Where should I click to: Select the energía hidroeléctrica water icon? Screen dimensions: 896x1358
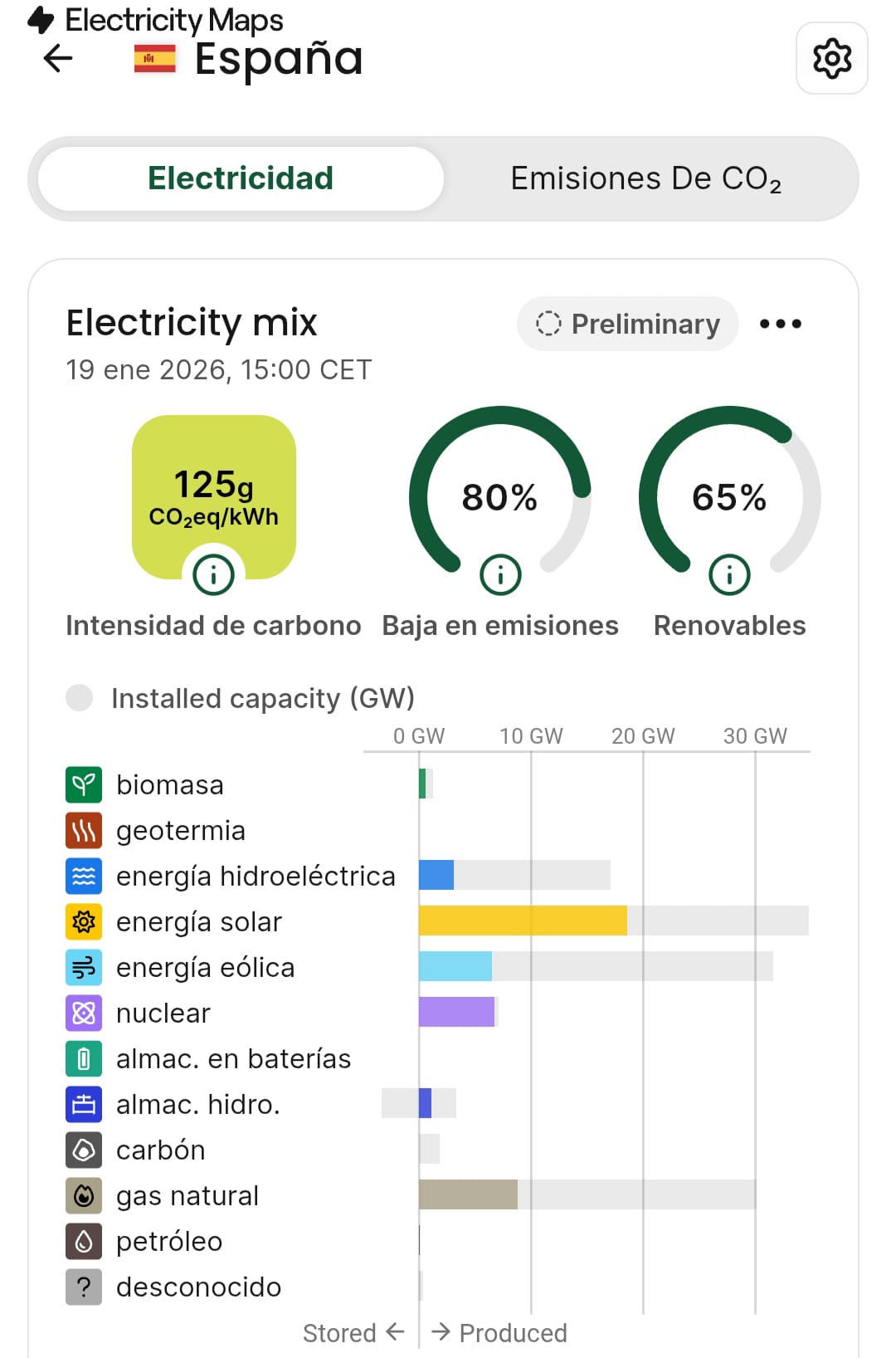[82, 875]
